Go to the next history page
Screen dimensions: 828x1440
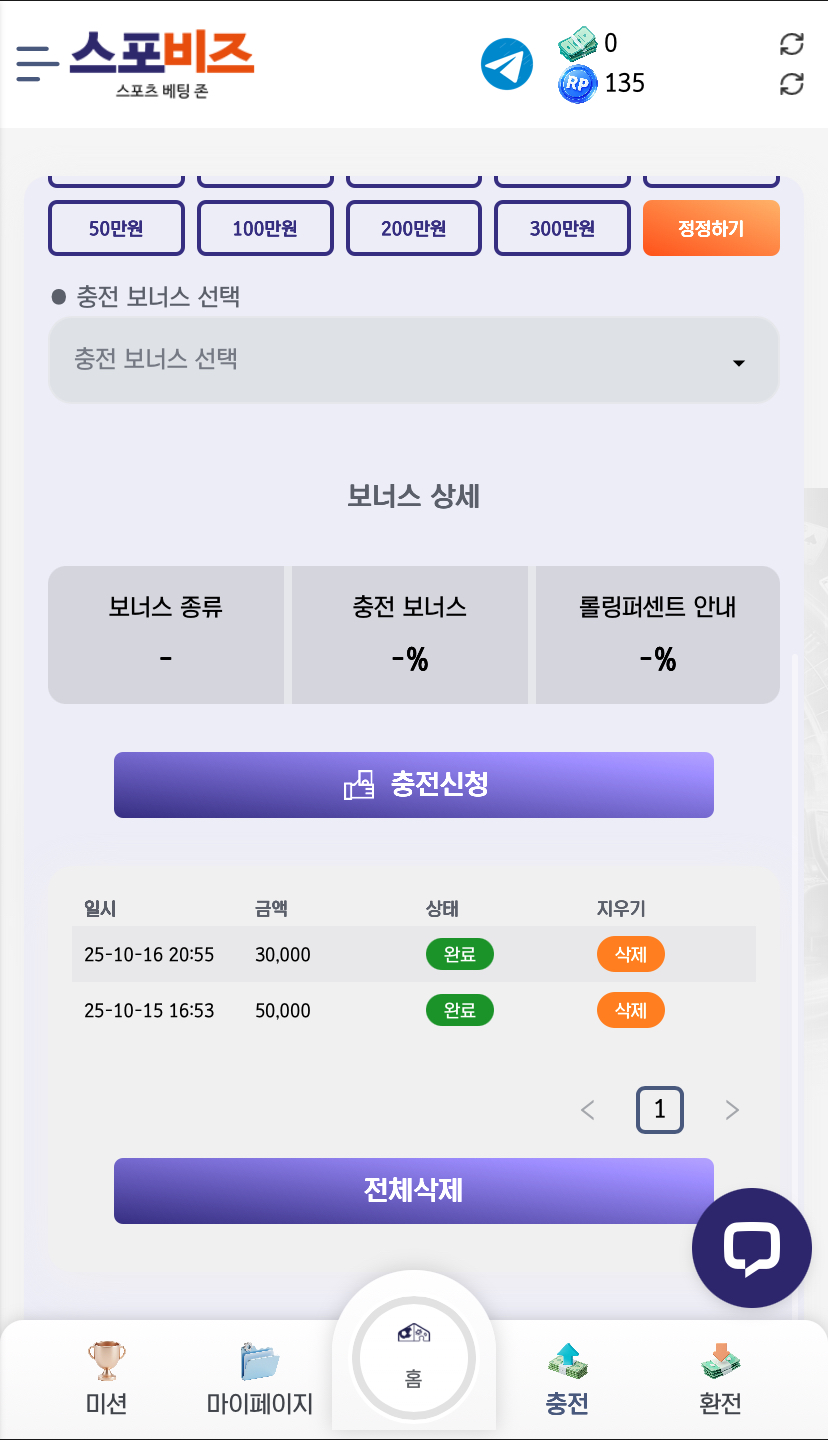point(732,1110)
